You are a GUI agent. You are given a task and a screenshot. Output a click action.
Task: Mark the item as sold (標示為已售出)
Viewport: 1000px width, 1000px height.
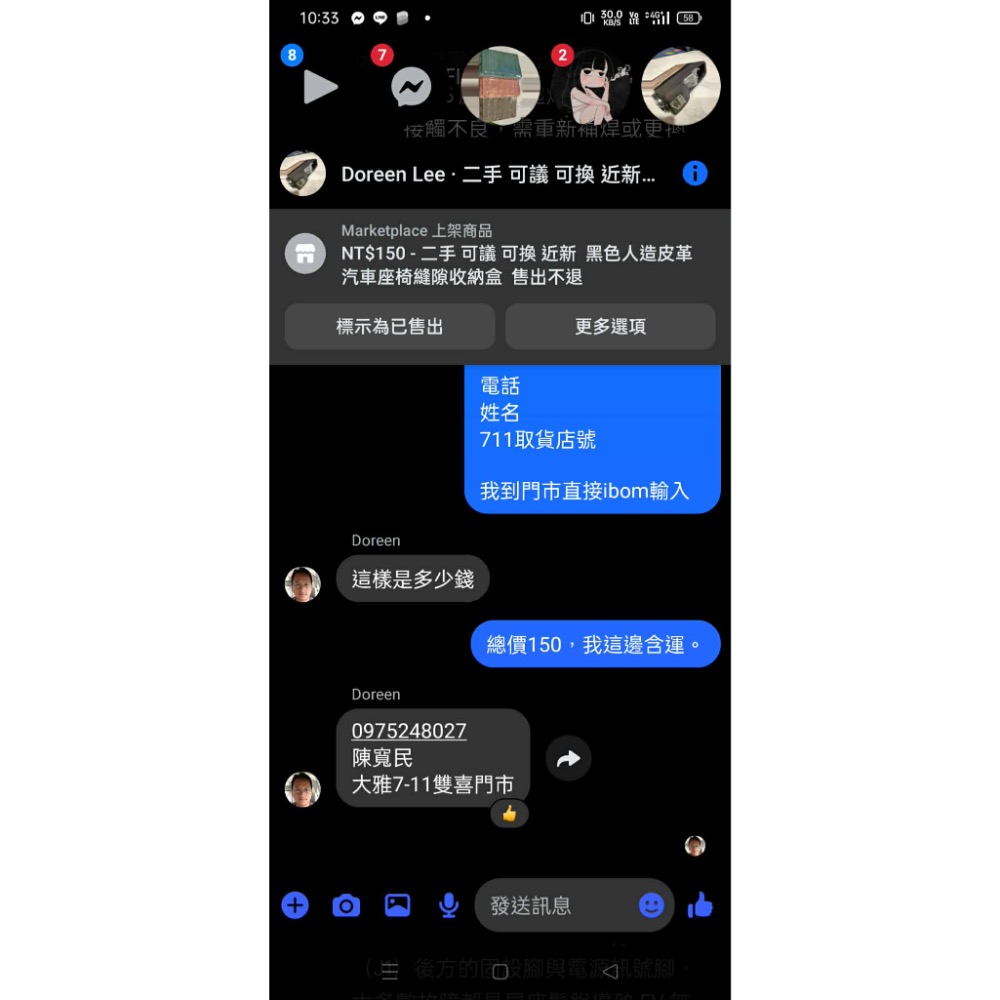coord(390,327)
